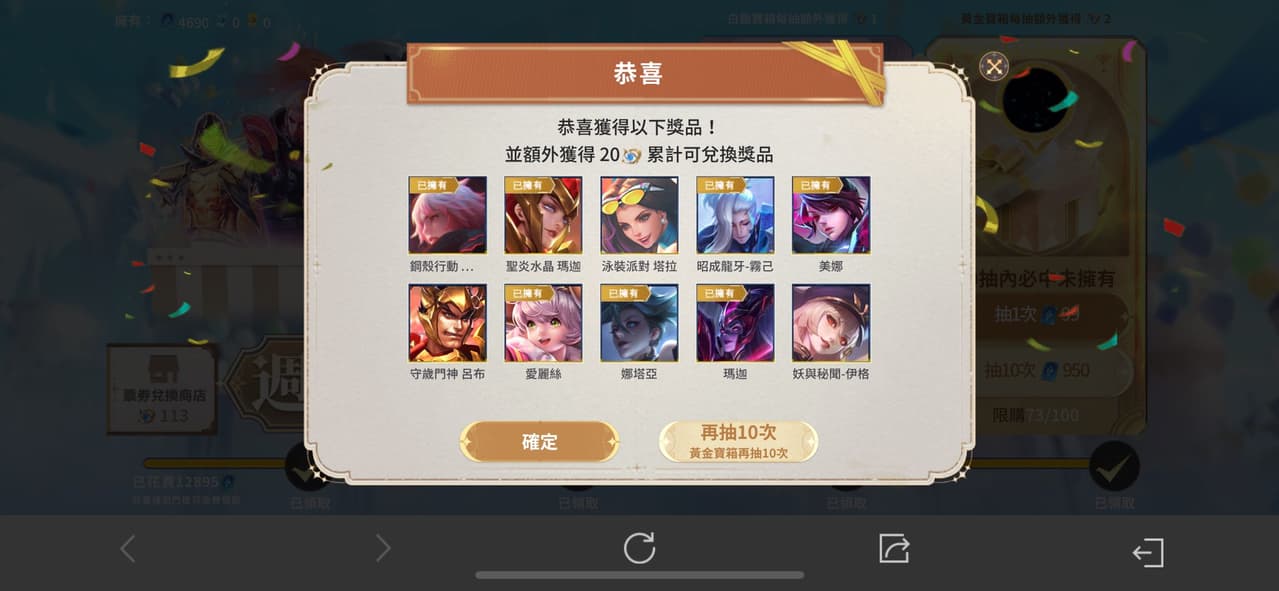1279x591 pixels.
Task: Reload the page in the browser toolbar
Action: pyautogui.click(x=639, y=548)
